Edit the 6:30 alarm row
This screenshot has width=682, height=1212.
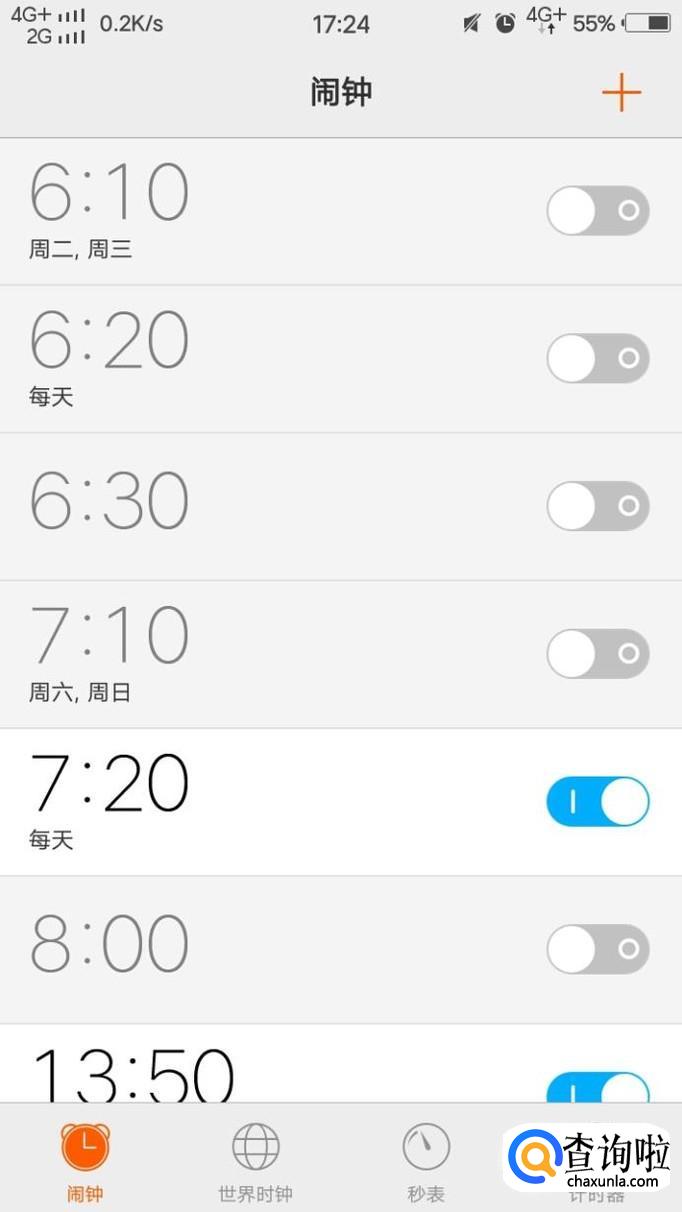pos(250,506)
